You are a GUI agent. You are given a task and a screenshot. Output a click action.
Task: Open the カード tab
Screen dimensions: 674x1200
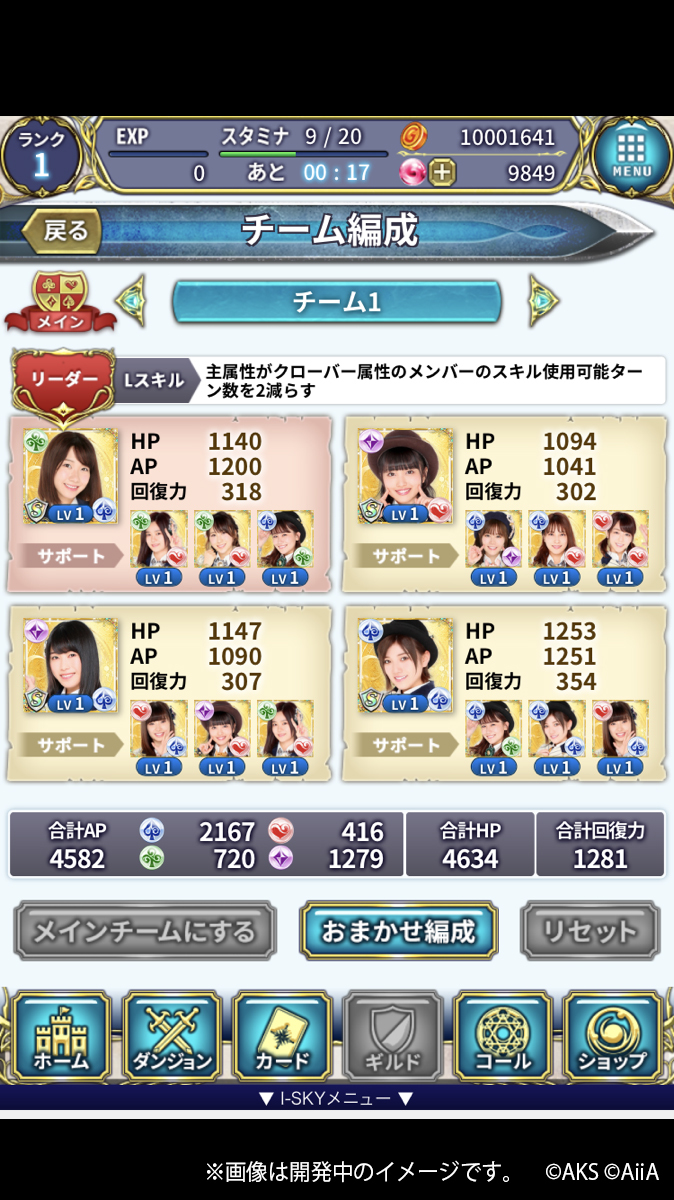282,1036
